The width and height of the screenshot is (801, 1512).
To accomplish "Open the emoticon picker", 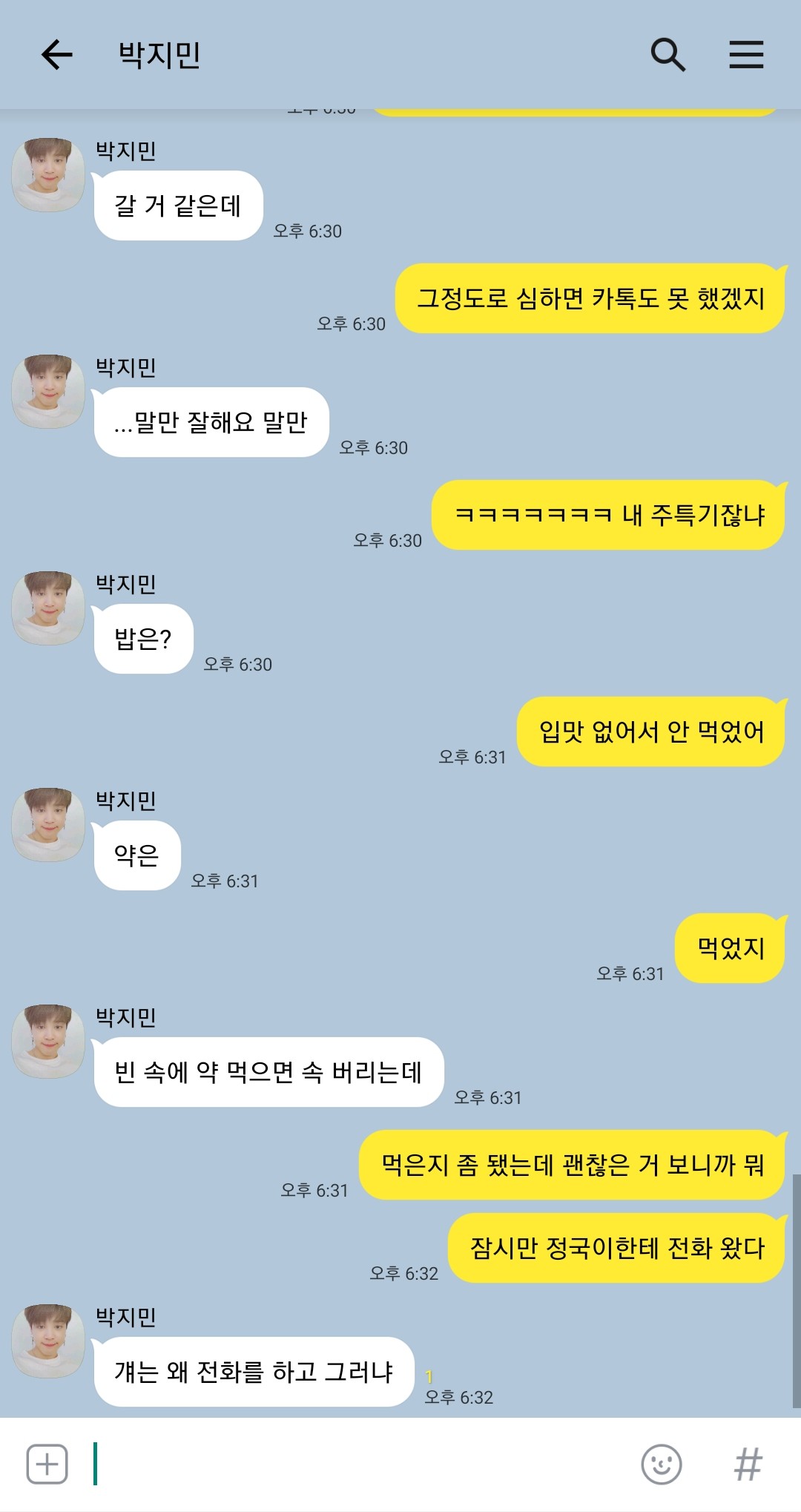I will [x=661, y=1464].
